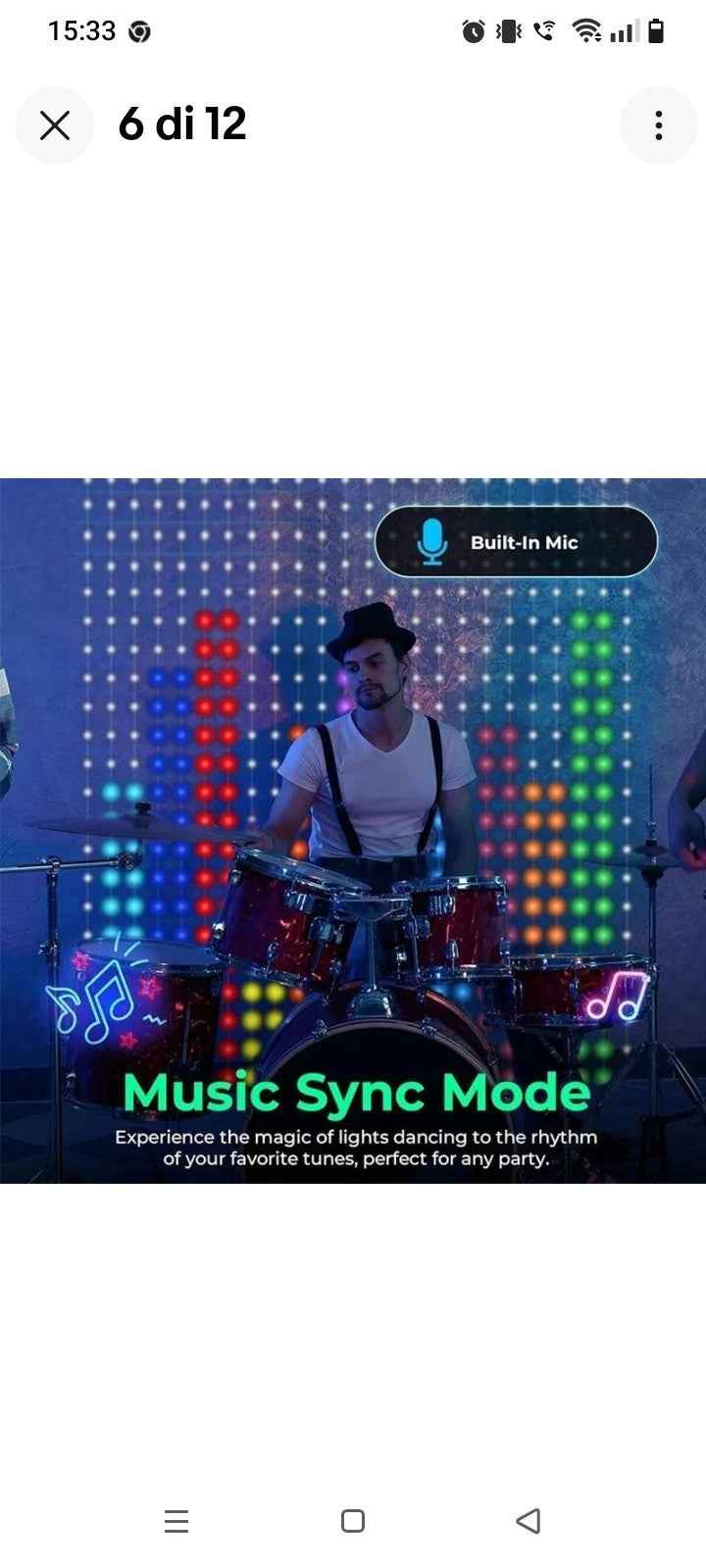Close the image viewer
This screenshot has height=1568, width=706.
pos(55,124)
